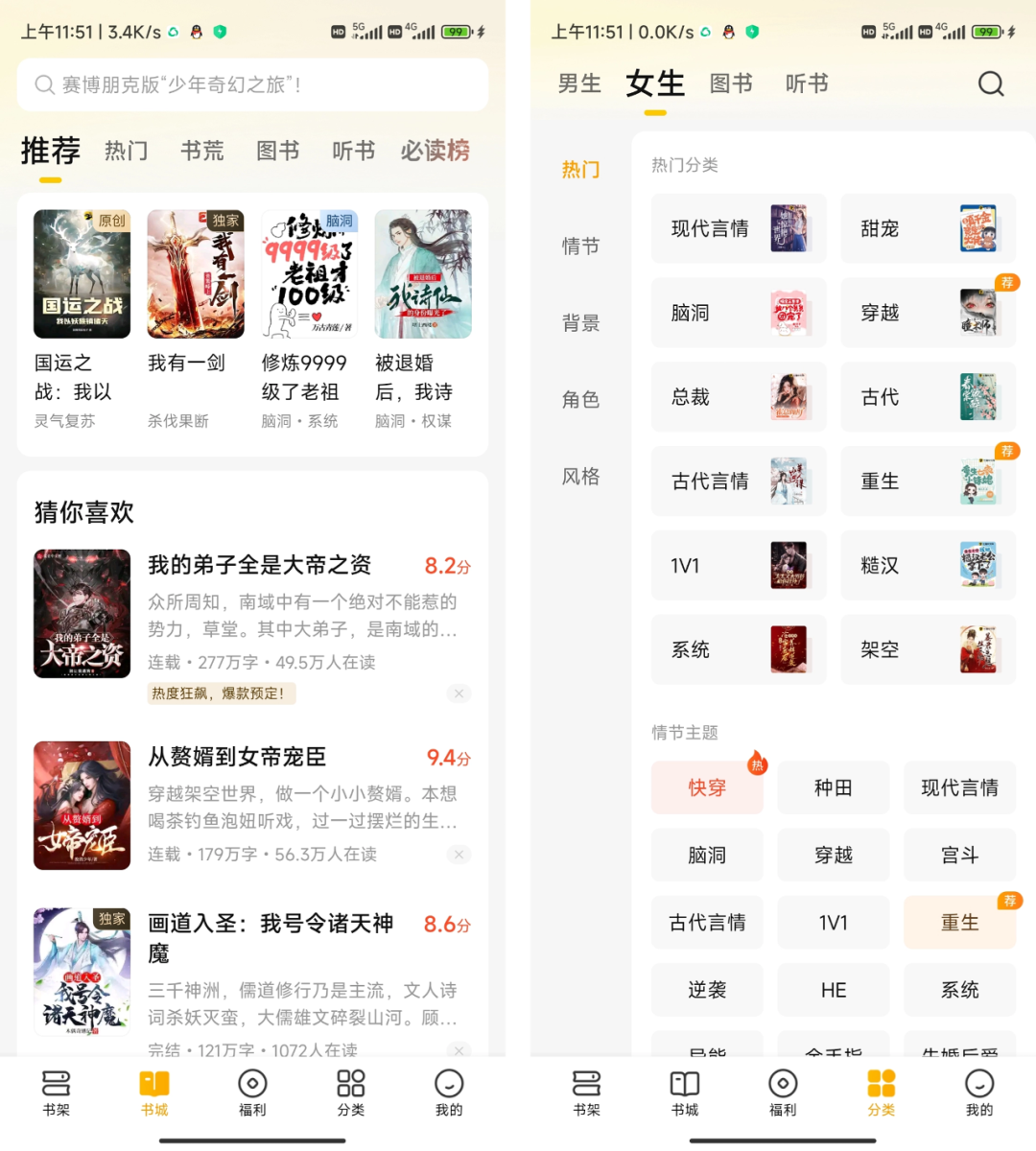Switch to the 书荒 tab
Screen dimensions: 1036x1151
[201, 151]
